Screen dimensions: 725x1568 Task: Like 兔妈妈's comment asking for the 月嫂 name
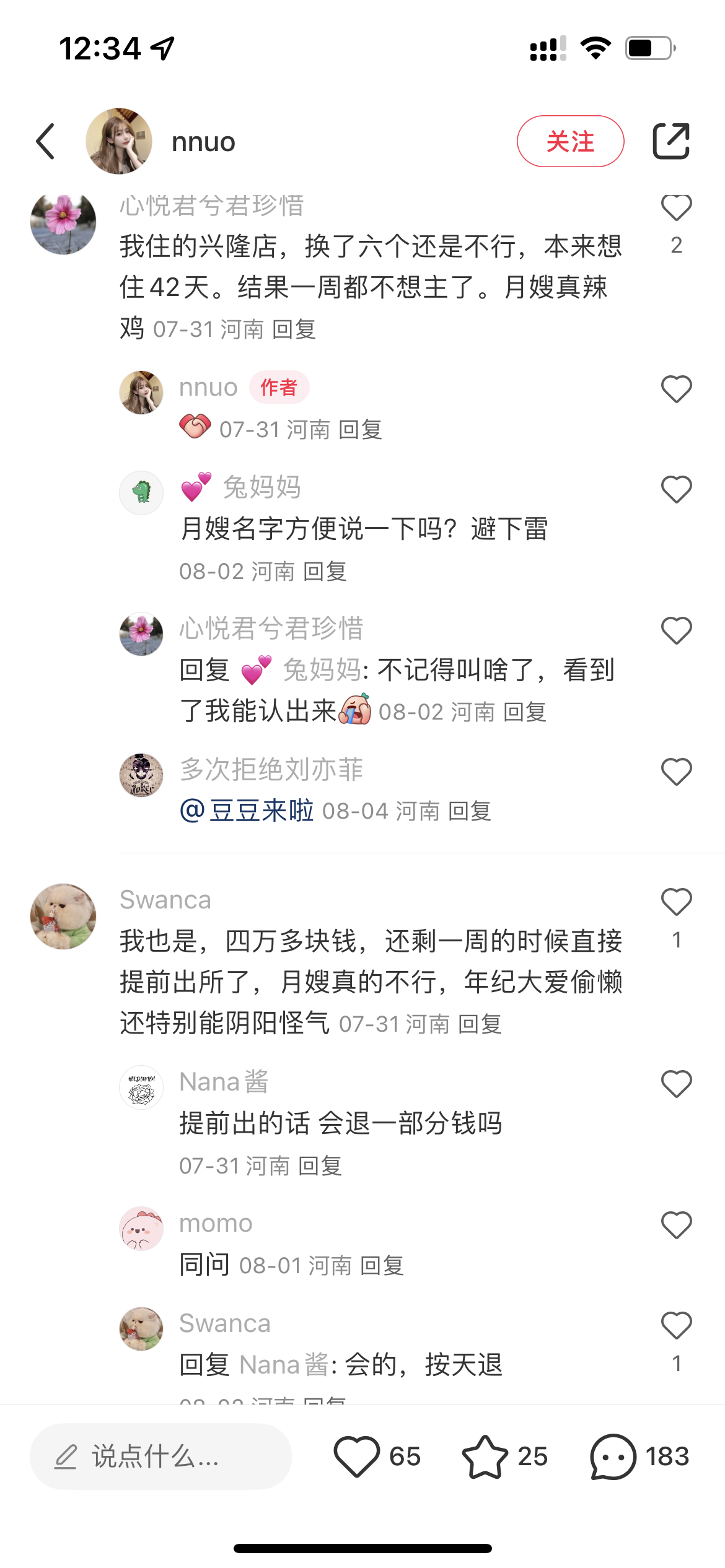676,490
